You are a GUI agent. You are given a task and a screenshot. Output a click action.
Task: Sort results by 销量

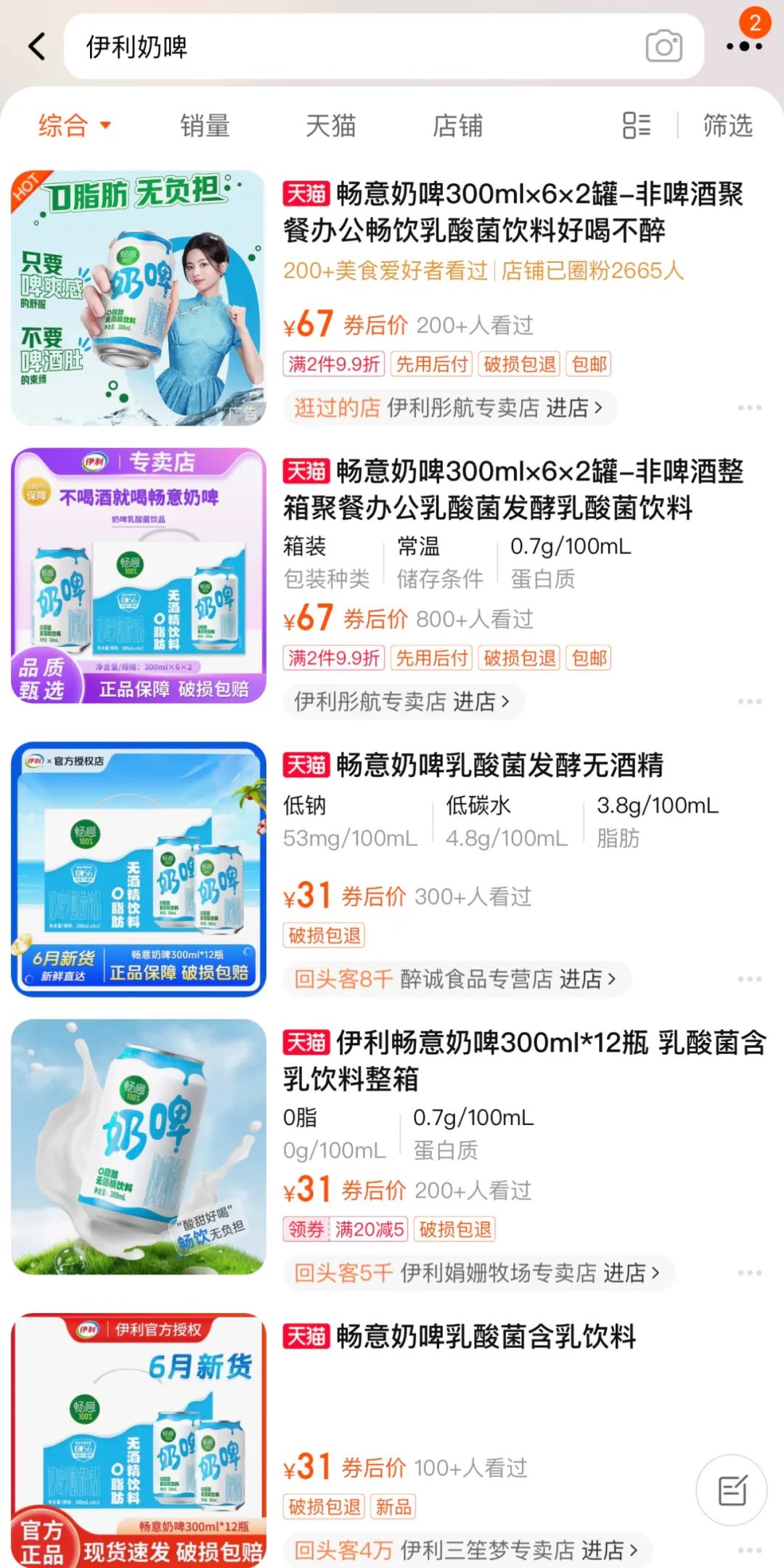coord(205,126)
